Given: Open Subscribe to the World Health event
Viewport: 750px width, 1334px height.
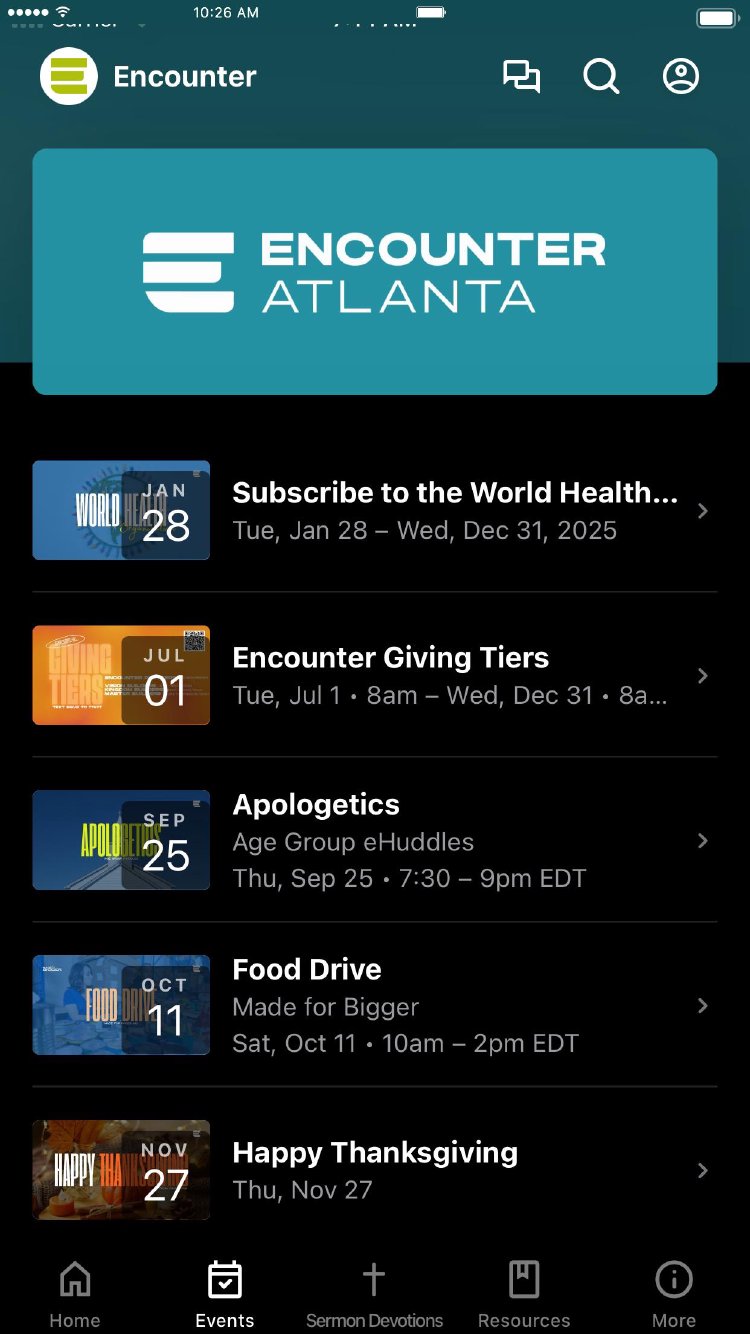Looking at the screenshot, I should click(x=375, y=510).
